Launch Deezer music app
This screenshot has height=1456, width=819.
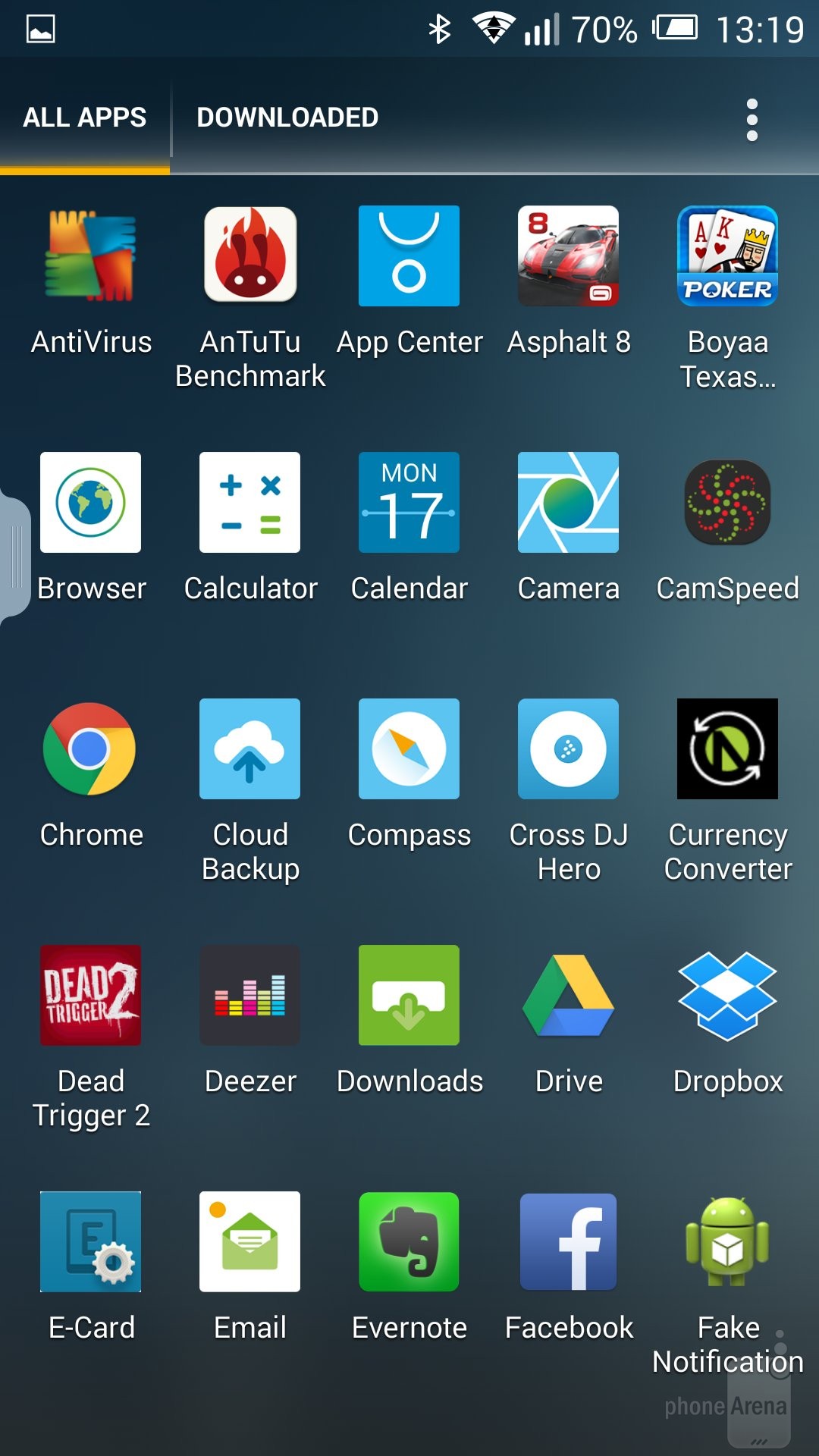pos(250,996)
